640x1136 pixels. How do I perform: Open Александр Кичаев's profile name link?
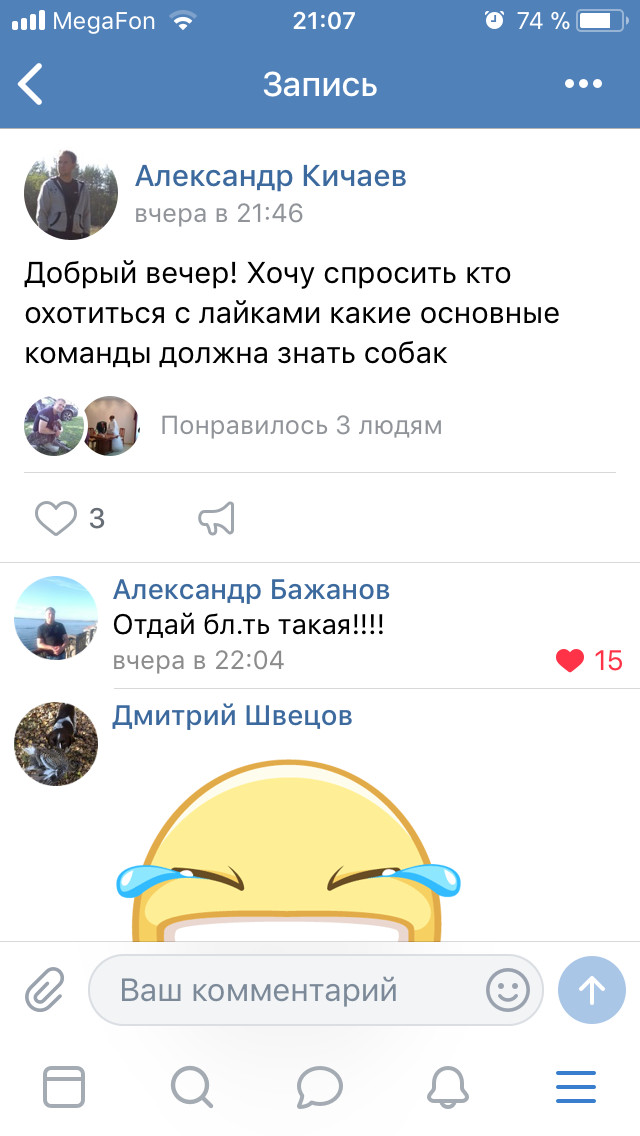270,177
